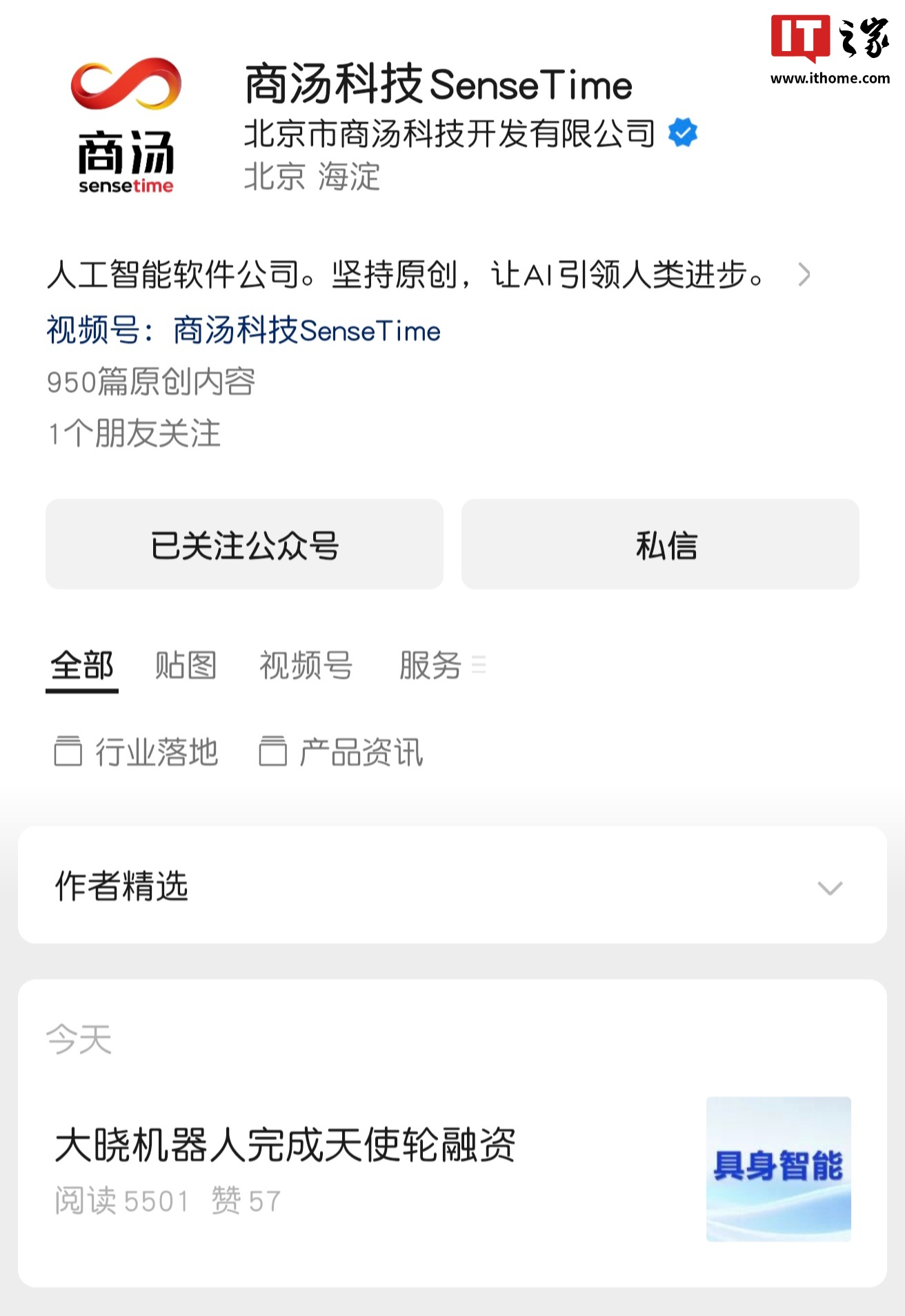
Task: Switch to the 视频号 tab
Action: click(306, 666)
